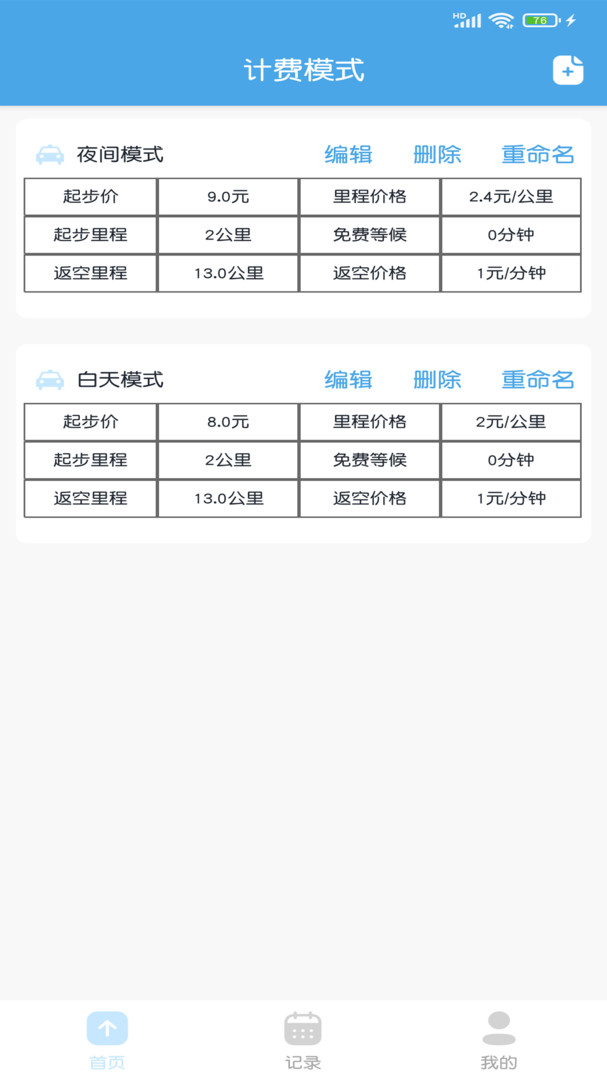Rename the 夜间模式 billing mode
Viewport: 607px width, 1080px height.
click(537, 154)
